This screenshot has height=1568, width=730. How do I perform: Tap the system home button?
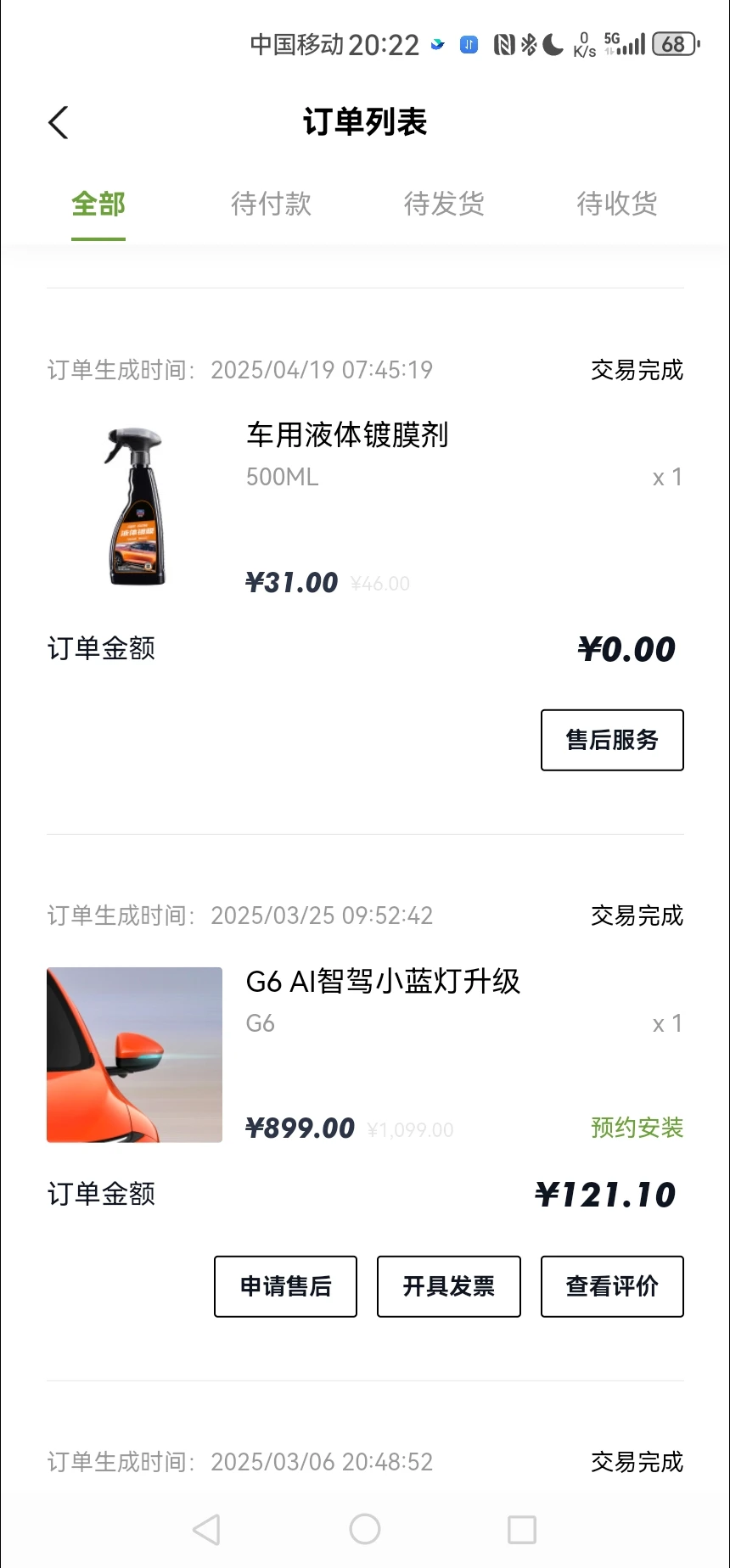click(365, 1530)
